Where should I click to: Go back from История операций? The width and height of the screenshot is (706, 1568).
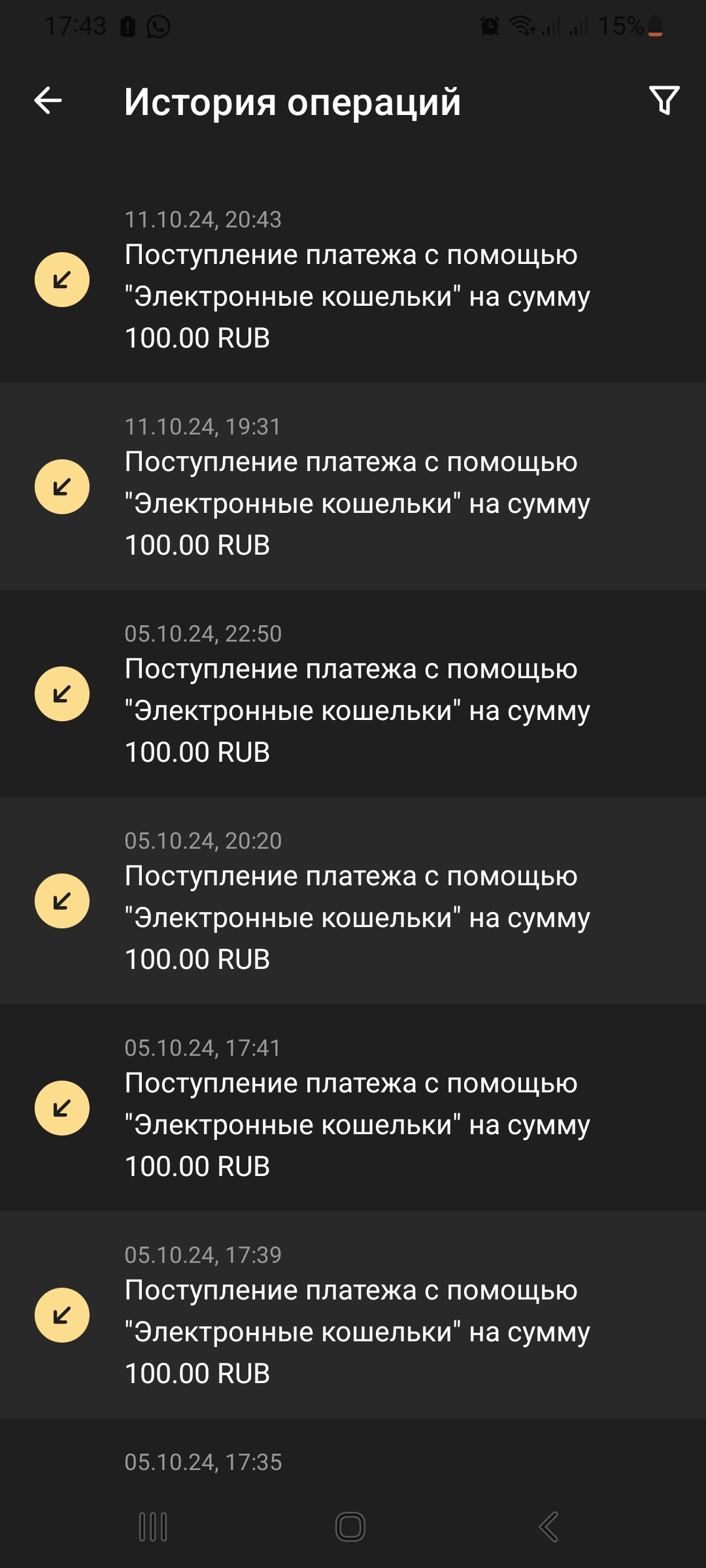point(48,101)
